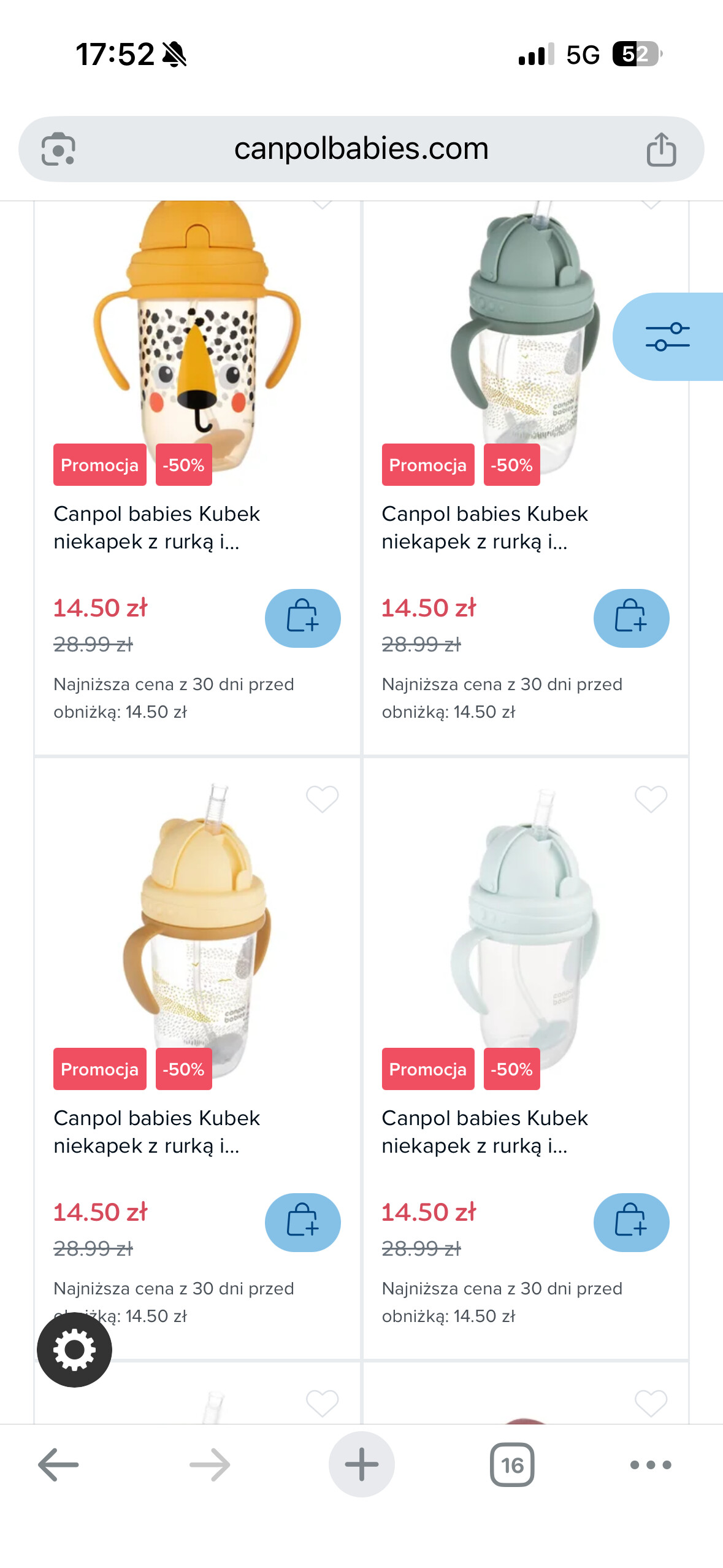The height and width of the screenshot is (1568, 723).
Task: Share this page from the address bar
Action: 661,149
